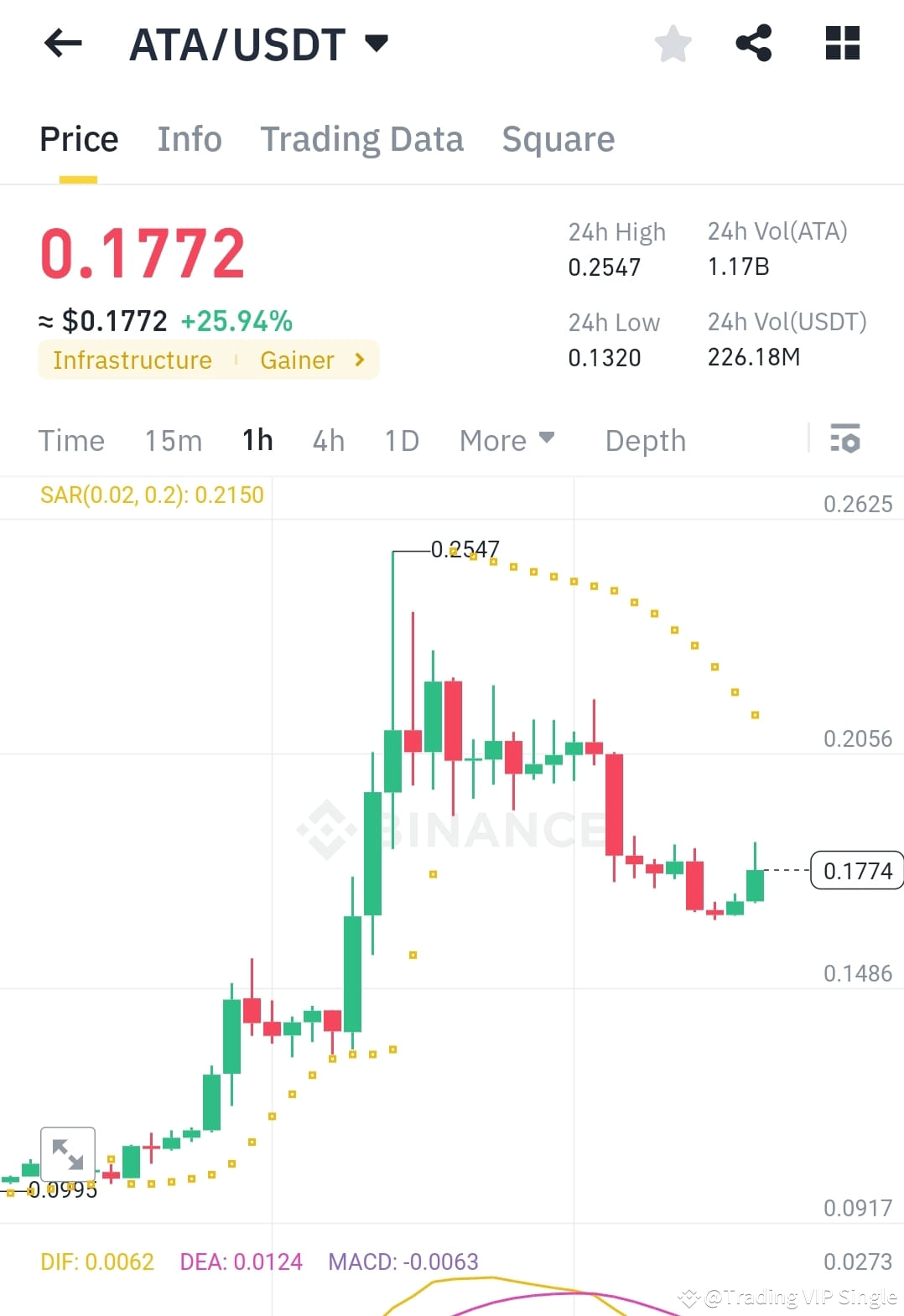Switch to the Trading Data tab
This screenshot has width=904, height=1316.
362,138
